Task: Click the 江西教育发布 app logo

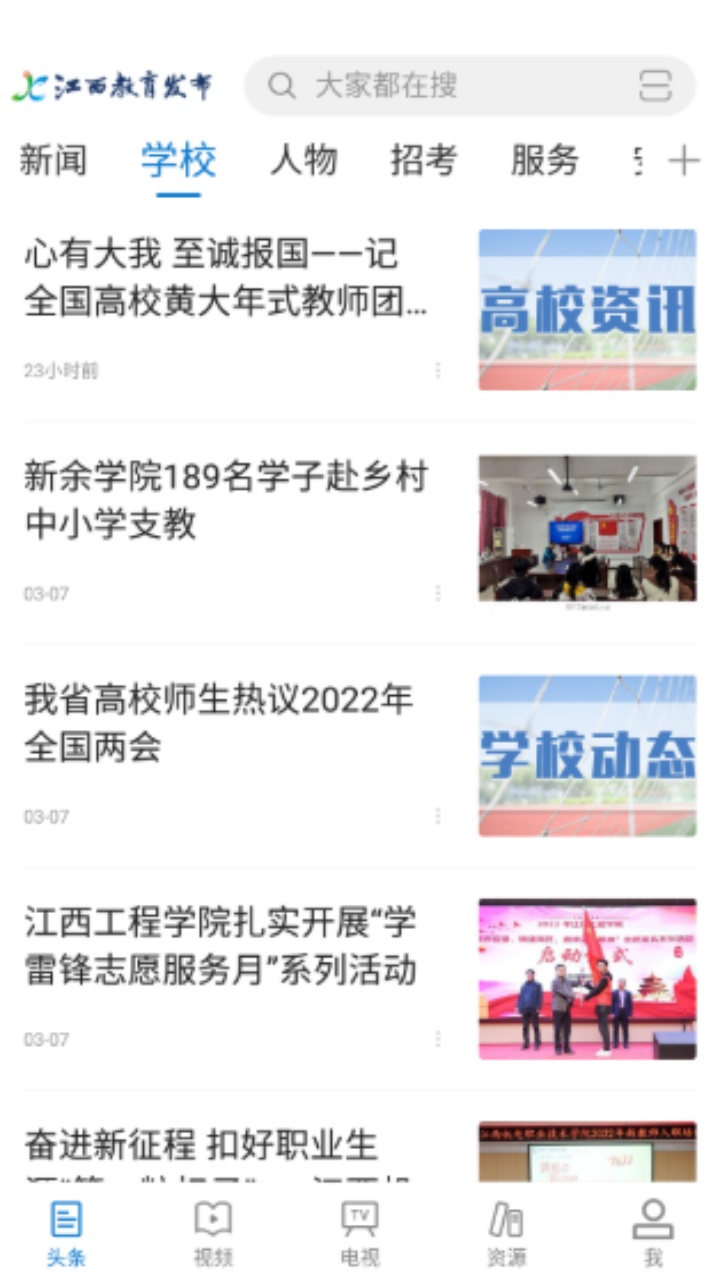Action: (x=115, y=85)
